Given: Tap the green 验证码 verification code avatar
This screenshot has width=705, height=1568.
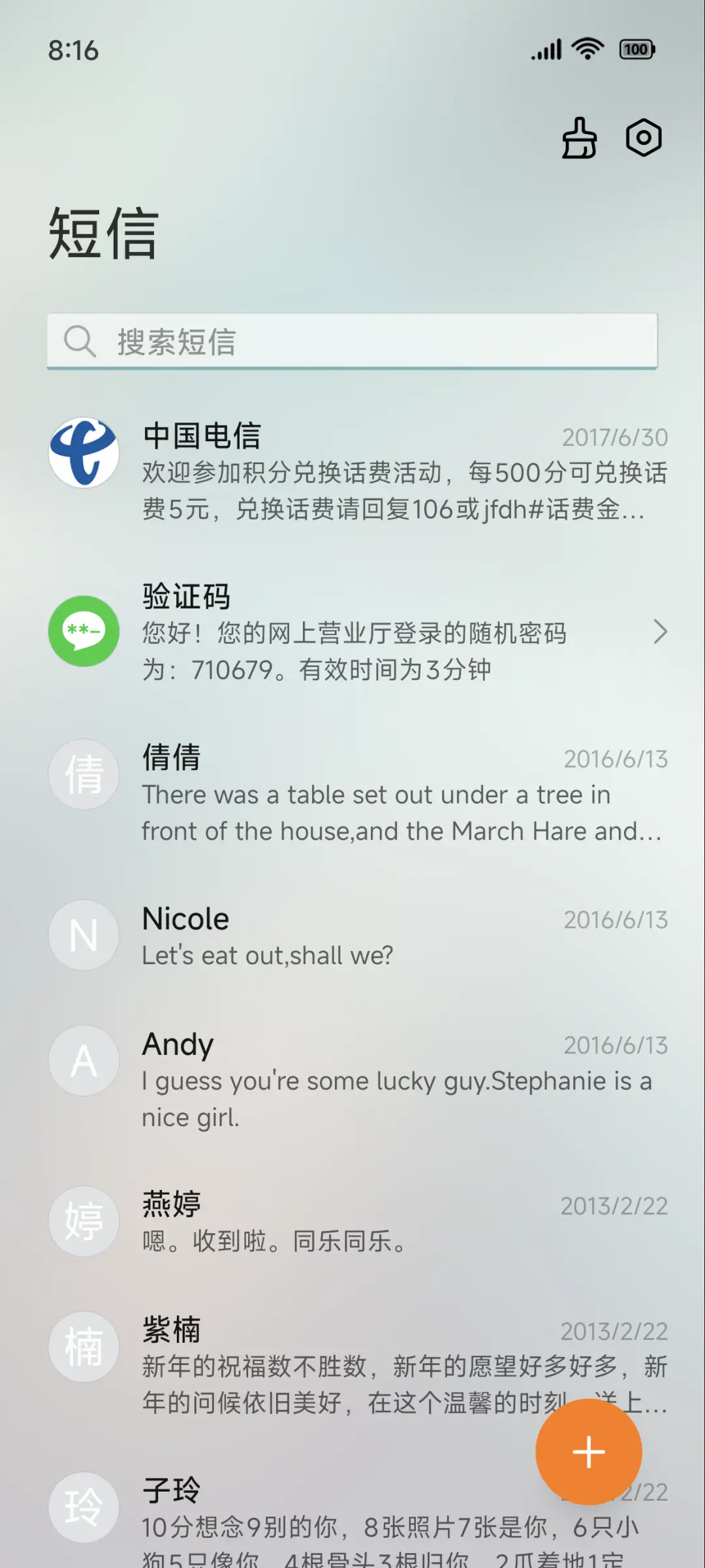Looking at the screenshot, I should coord(84,632).
